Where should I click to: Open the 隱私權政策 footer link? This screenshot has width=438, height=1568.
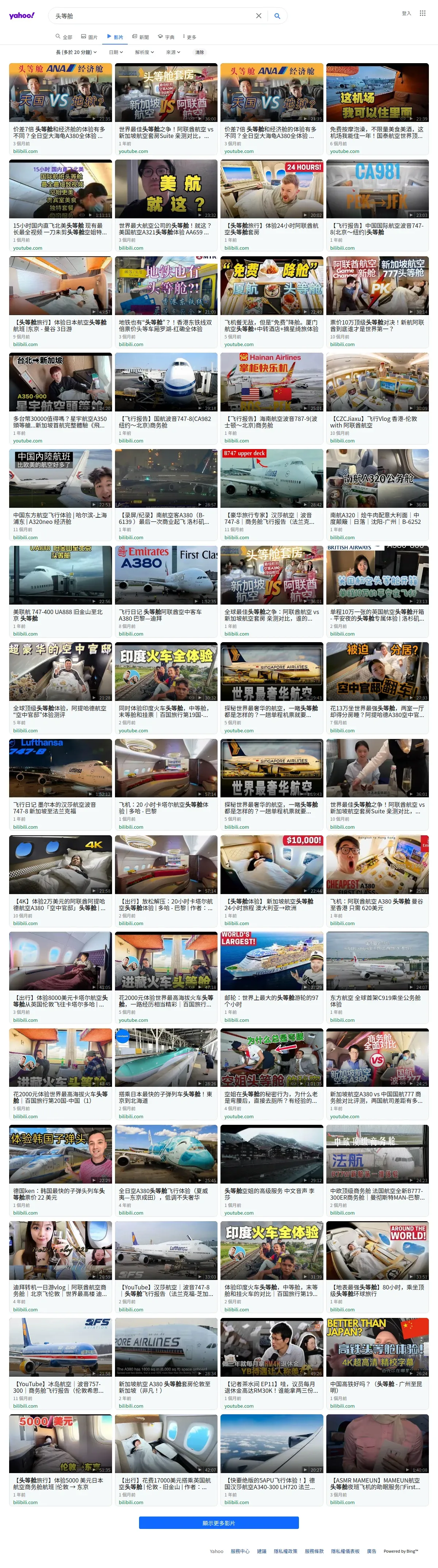285,1551
